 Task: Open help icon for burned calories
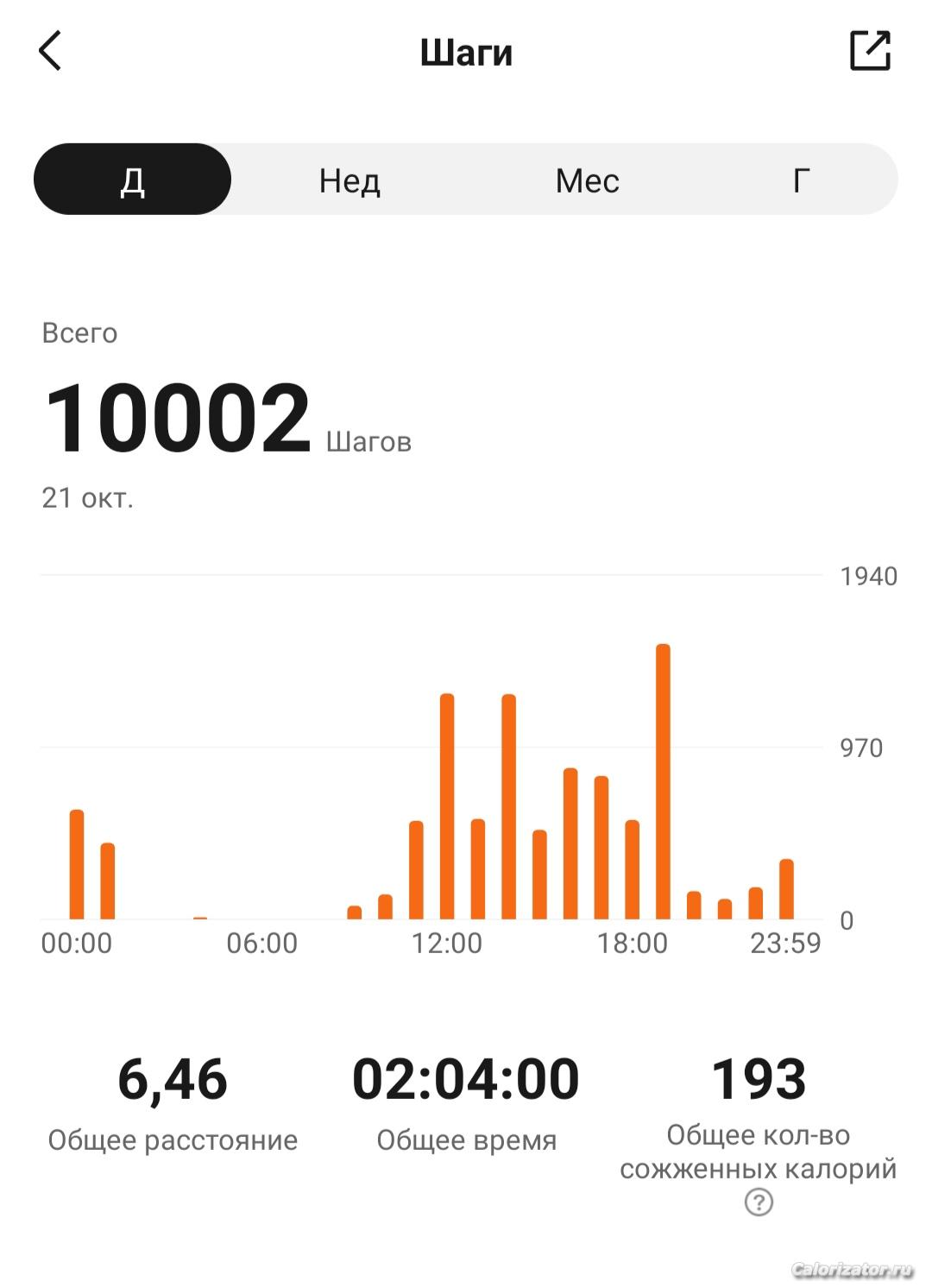pos(759,1203)
